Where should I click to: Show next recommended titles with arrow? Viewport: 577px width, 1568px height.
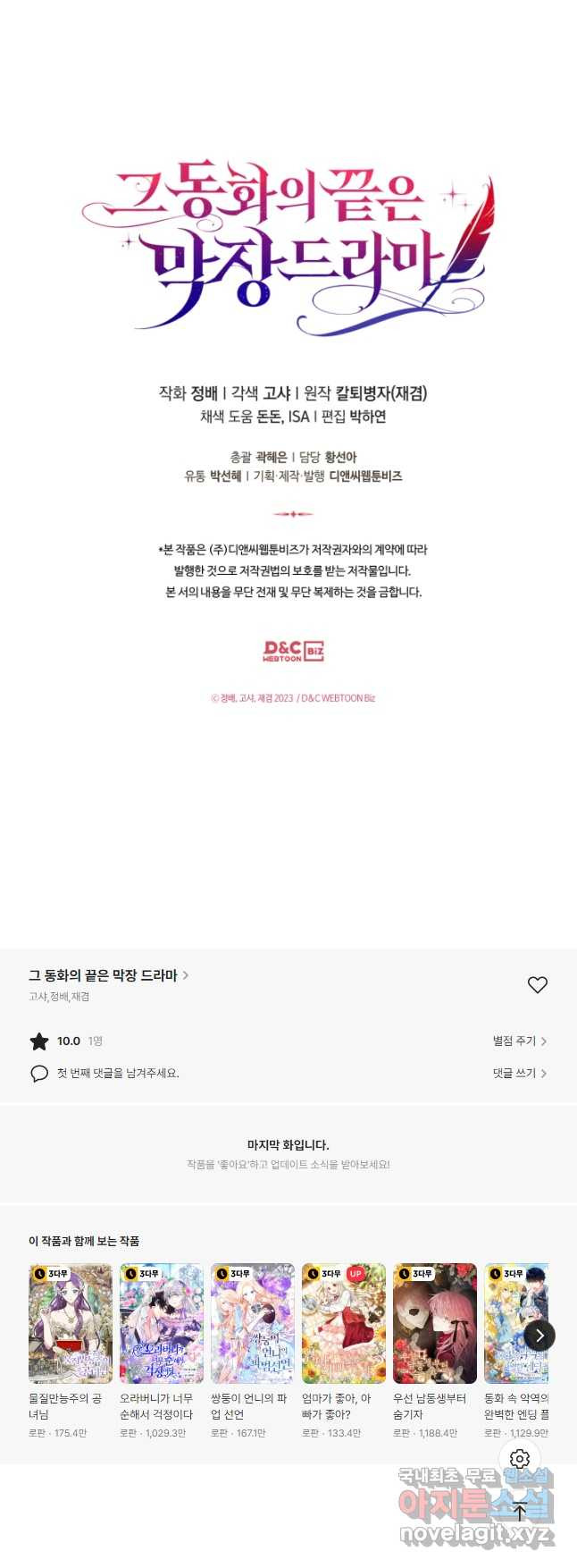(x=539, y=1336)
